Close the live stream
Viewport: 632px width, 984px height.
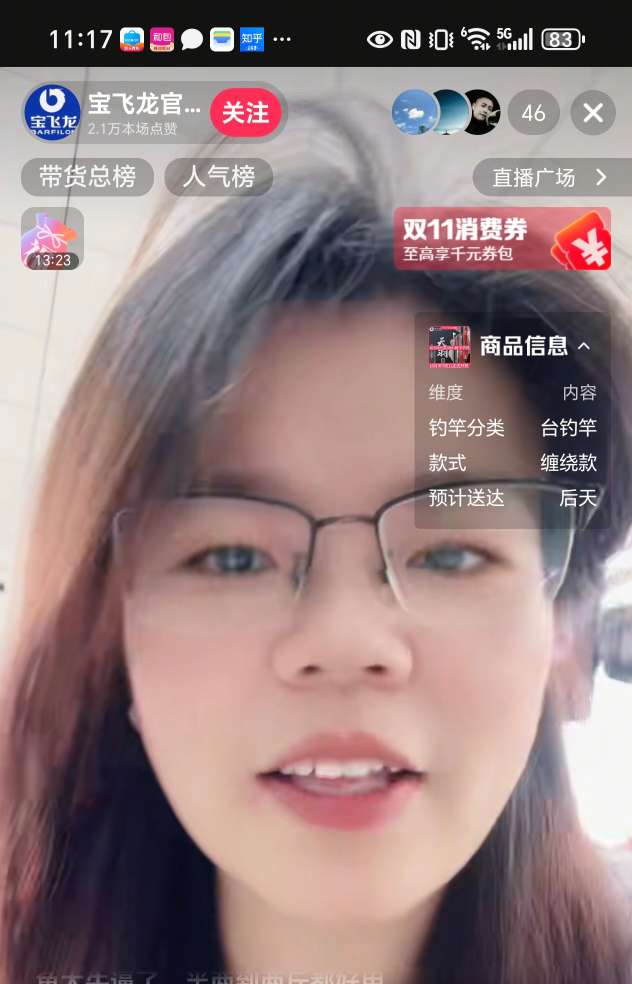[x=593, y=113]
